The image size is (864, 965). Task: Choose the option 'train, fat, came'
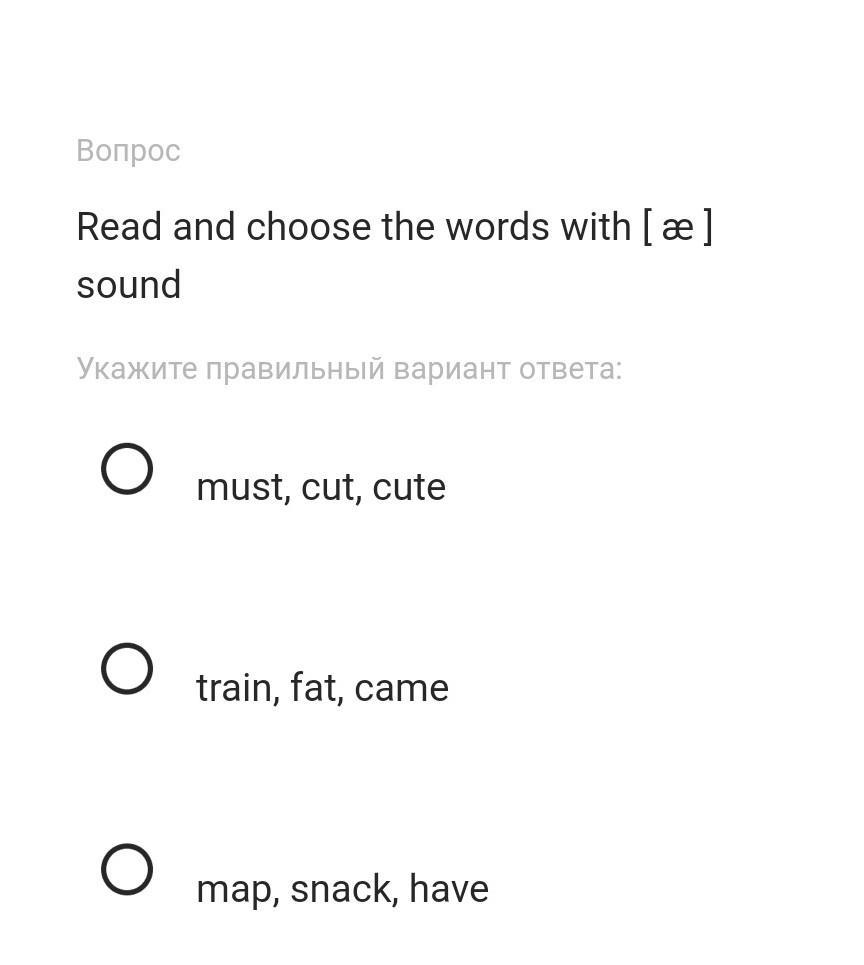coord(127,669)
